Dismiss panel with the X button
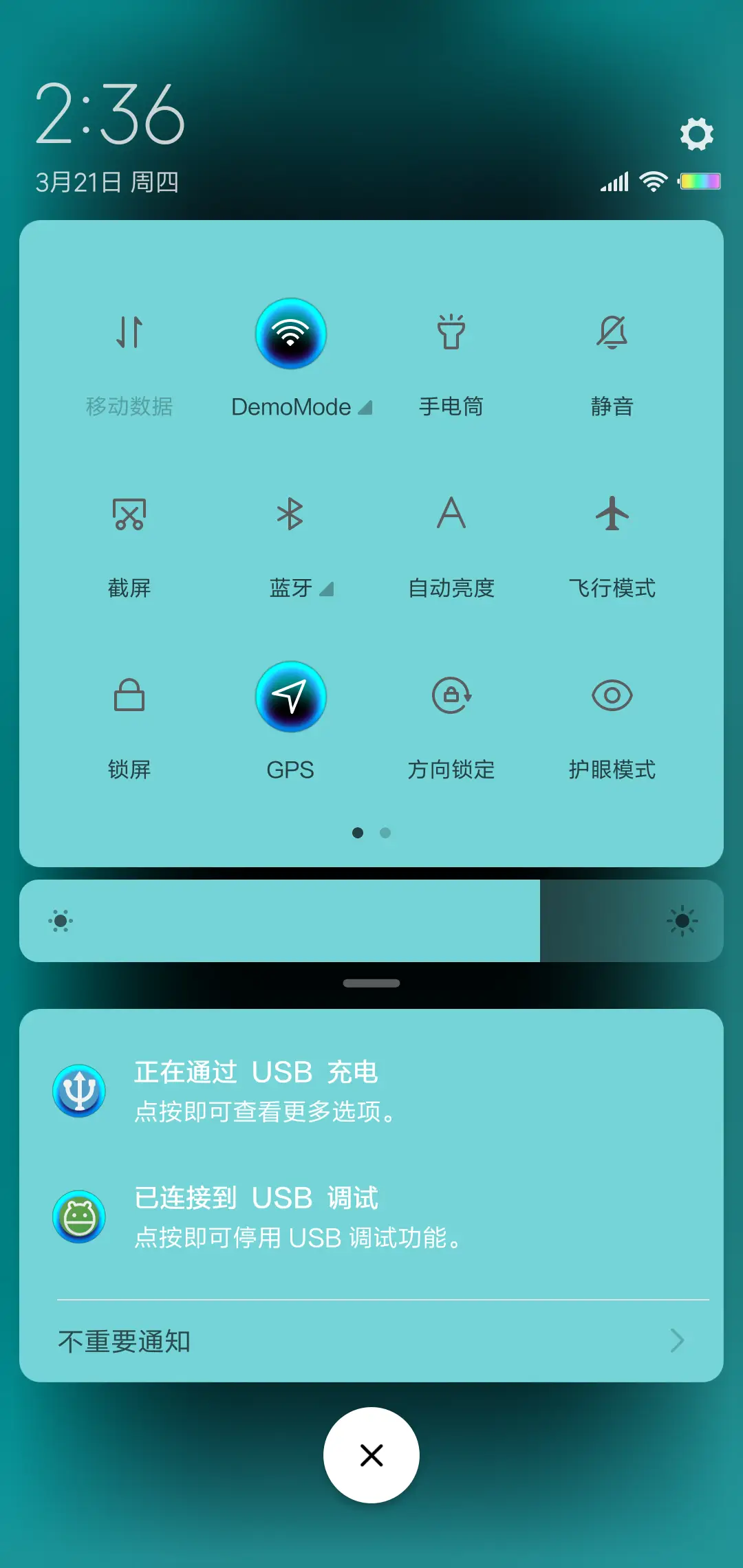The image size is (743, 1568). click(x=371, y=1455)
